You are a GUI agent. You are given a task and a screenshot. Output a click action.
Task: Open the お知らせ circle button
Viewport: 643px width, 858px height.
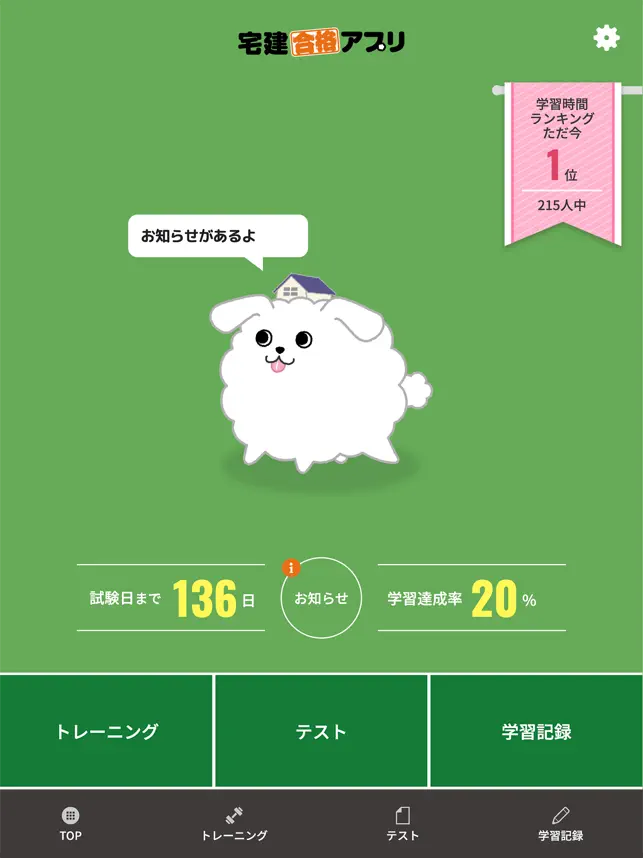pyautogui.click(x=321, y=598)
